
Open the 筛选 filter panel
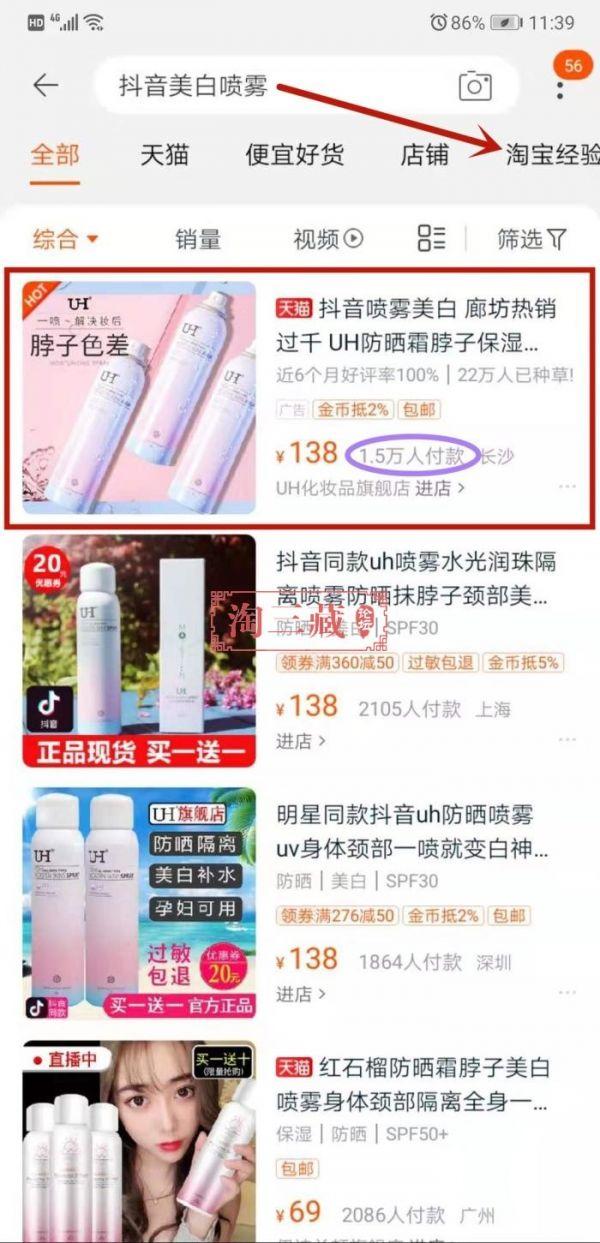click(x=531, y=239)
